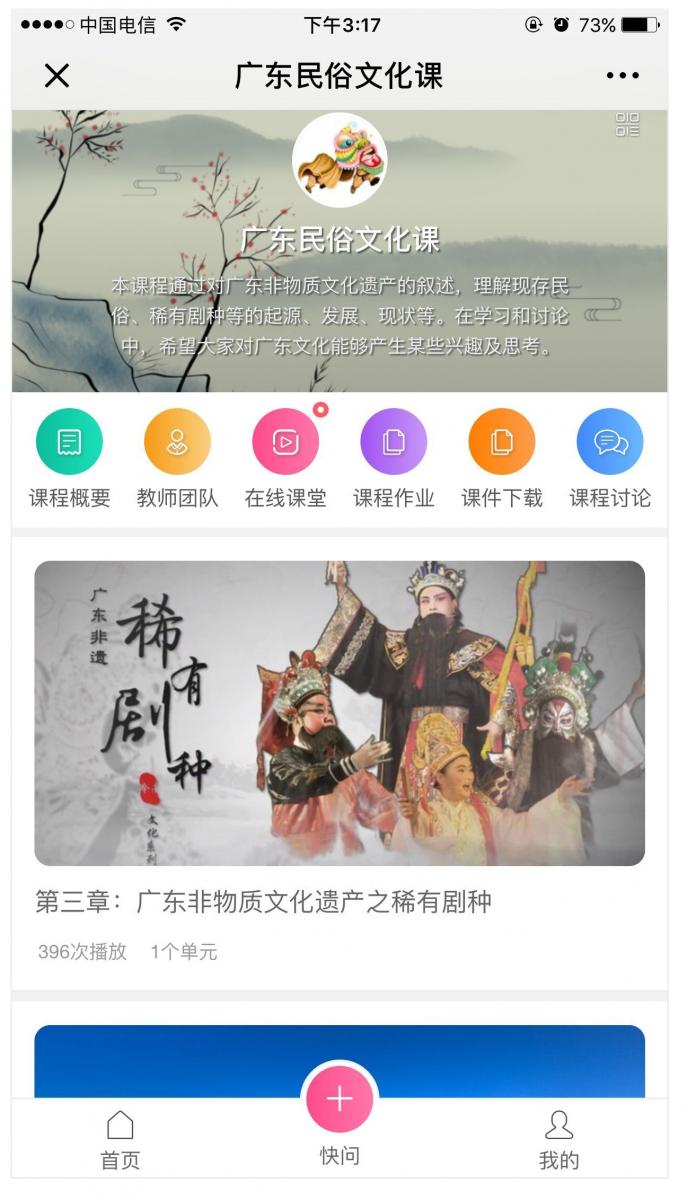Screen dimensions: 687x1200
Task: Close the 广东民俗文化课 page
Action: (57, 76)
